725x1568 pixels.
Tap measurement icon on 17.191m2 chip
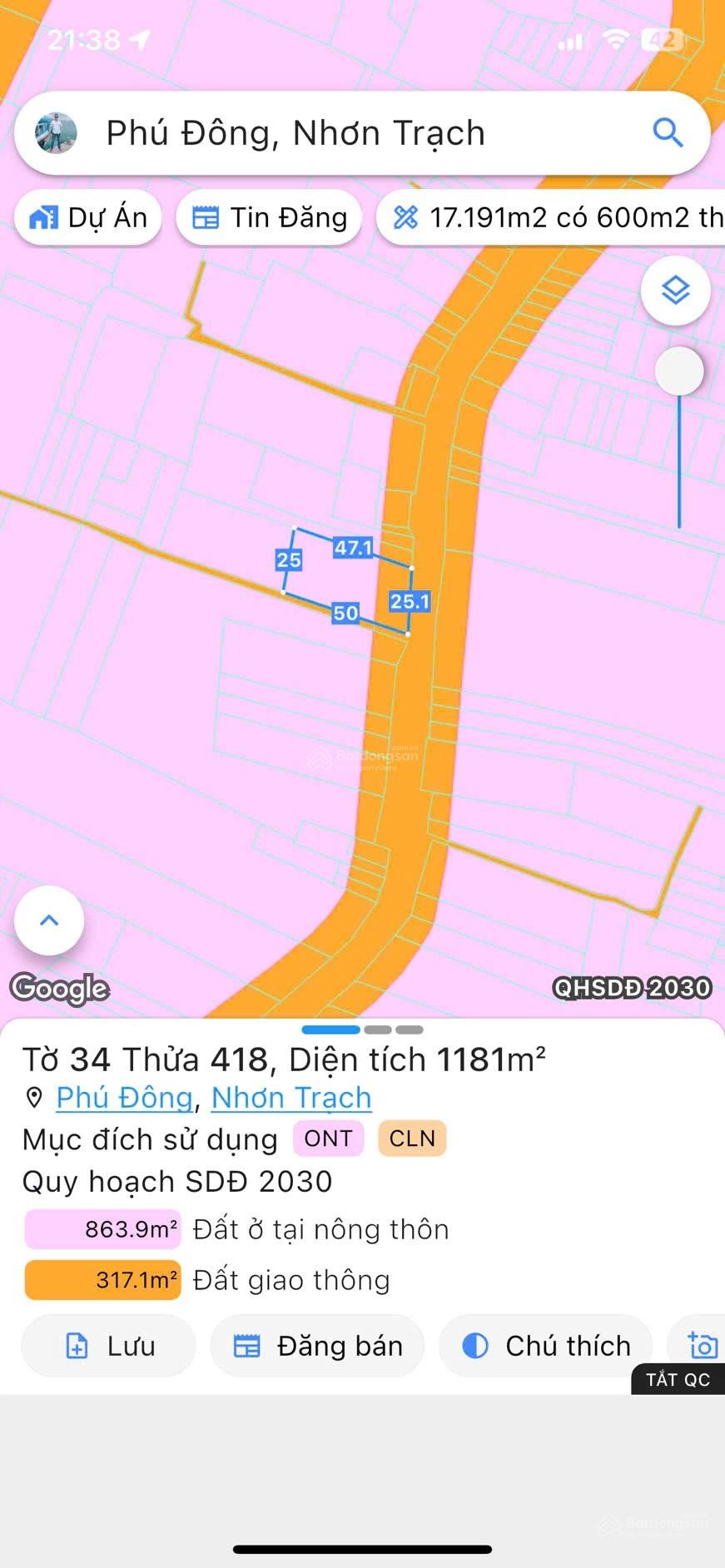(407, 218)
